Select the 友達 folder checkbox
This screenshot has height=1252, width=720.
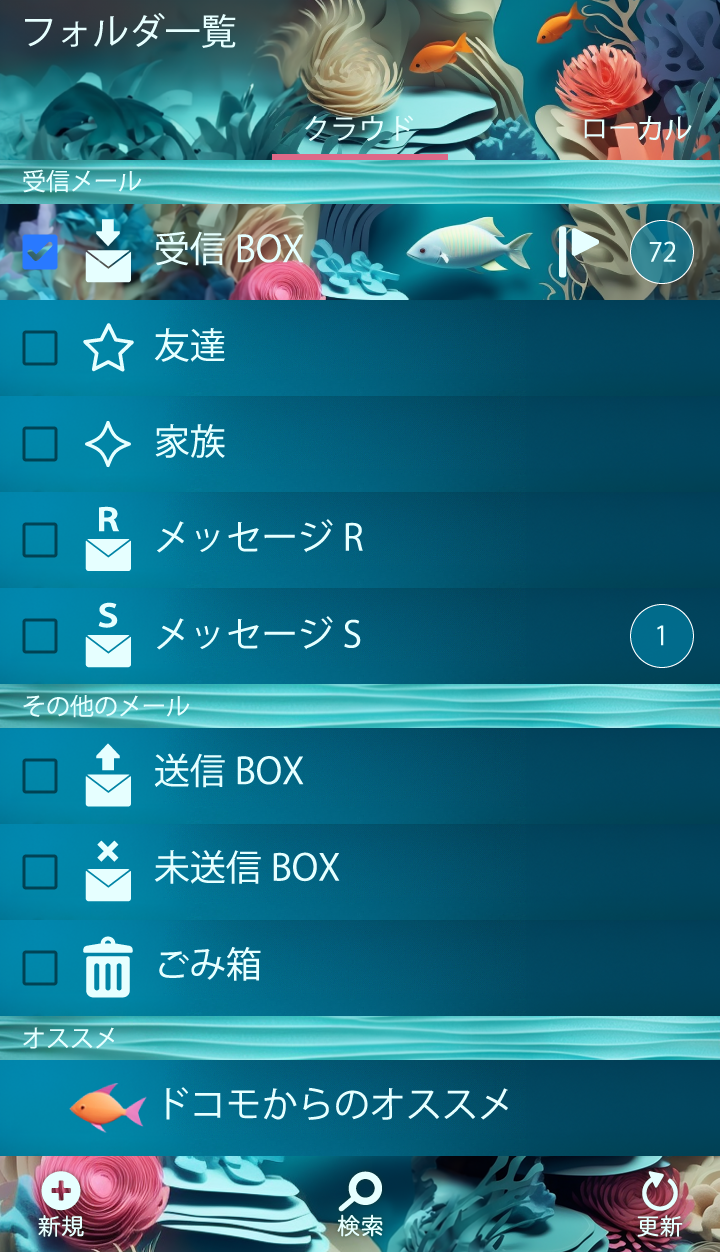coord(40,348)
